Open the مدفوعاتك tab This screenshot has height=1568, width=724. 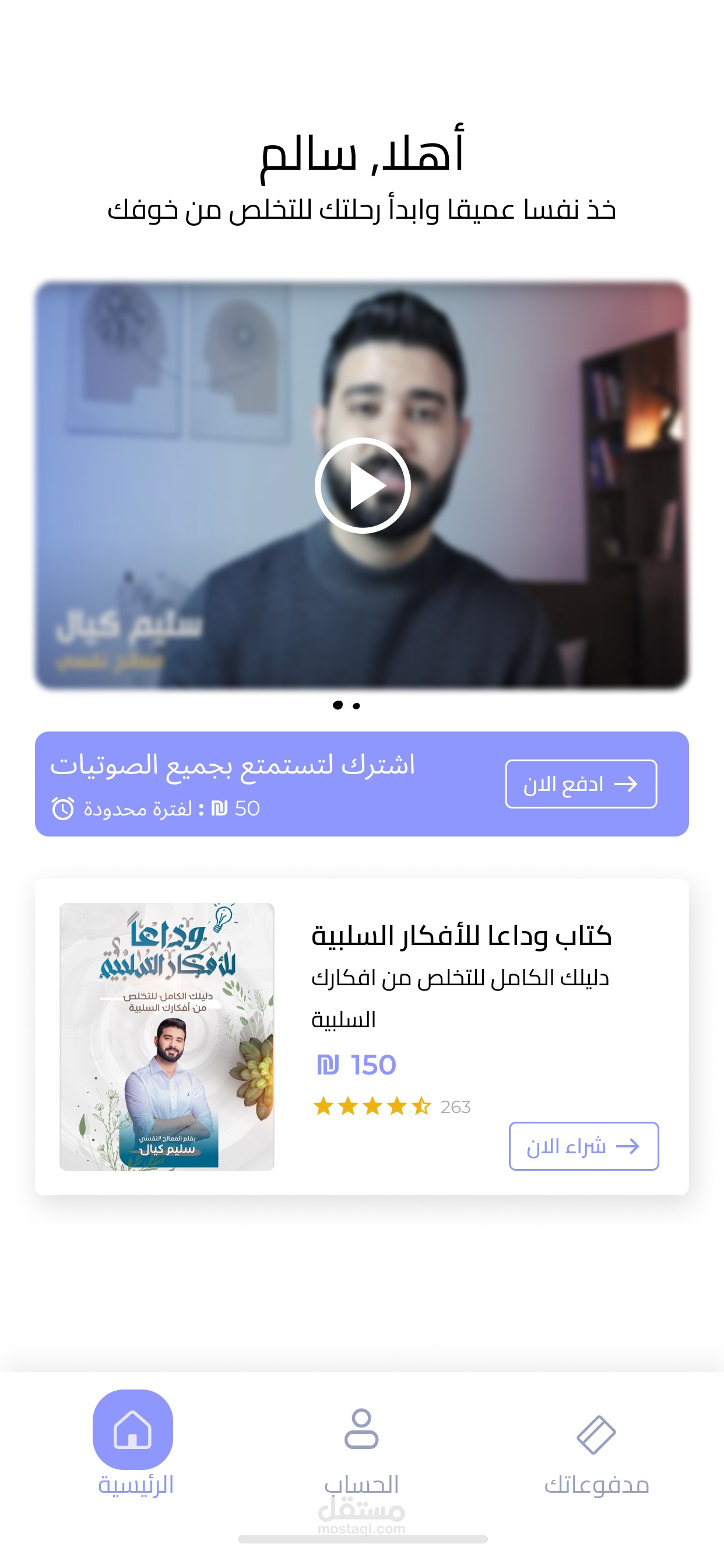point(596,1455)
